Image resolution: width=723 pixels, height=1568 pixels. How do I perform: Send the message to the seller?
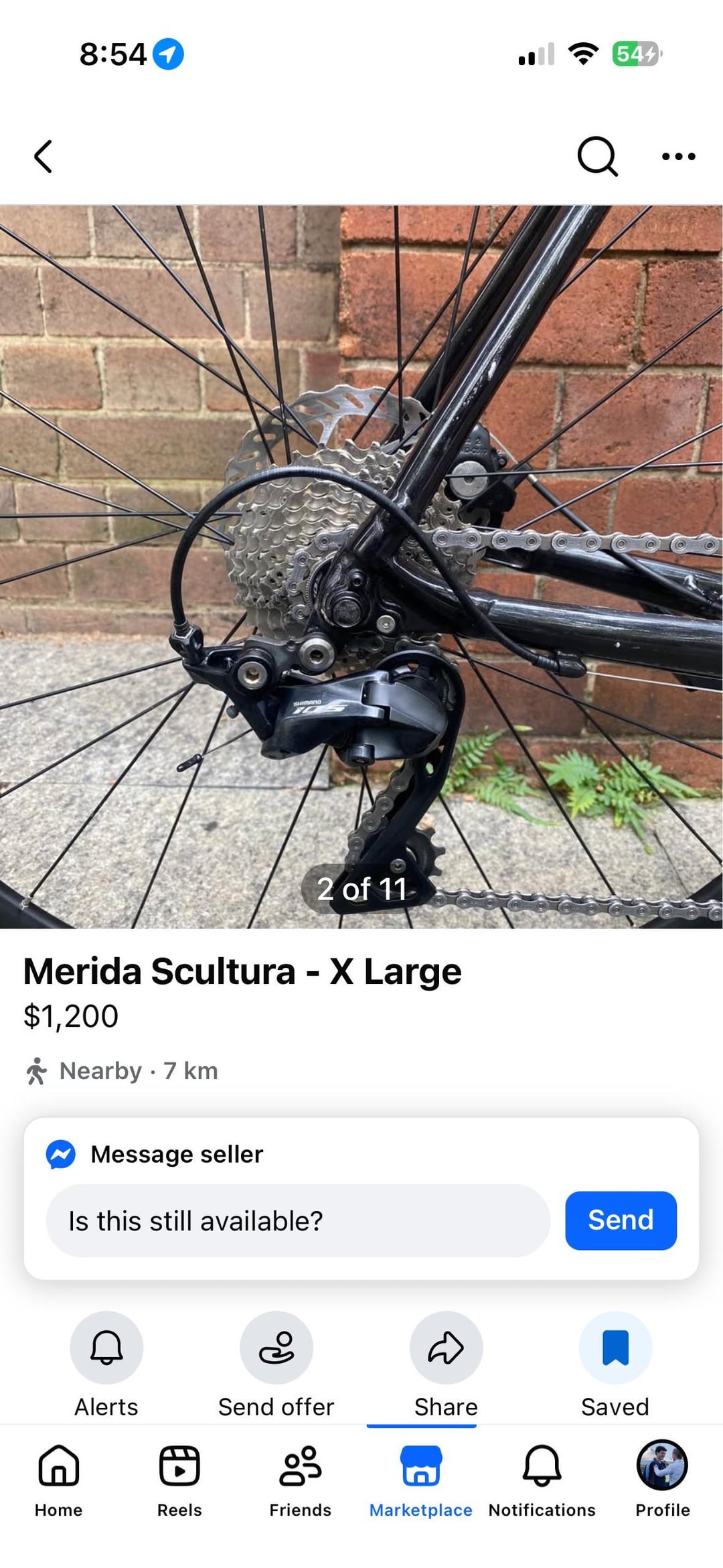click(621, 1220)
